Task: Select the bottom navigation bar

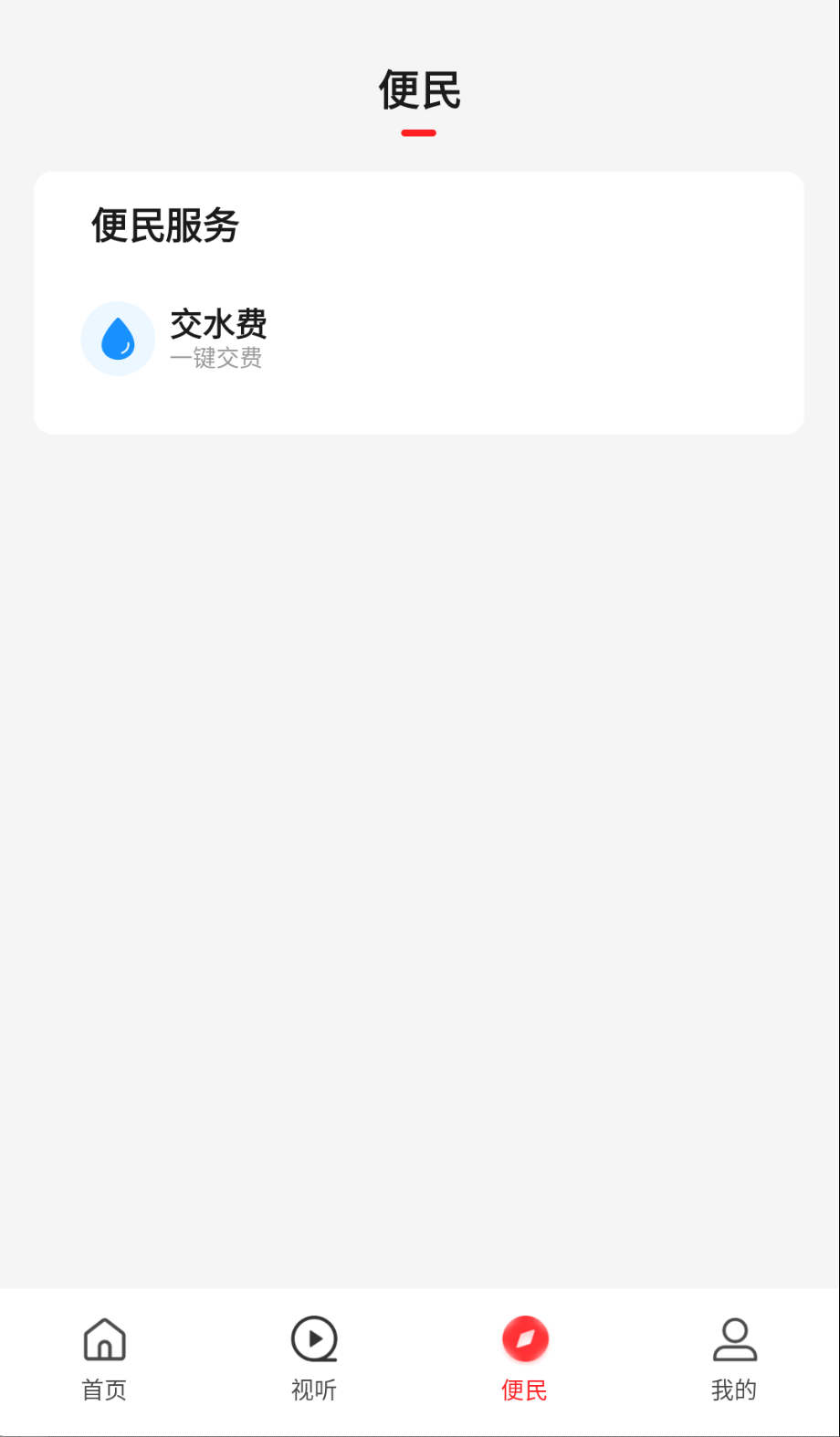Action: pos(419,1360)
